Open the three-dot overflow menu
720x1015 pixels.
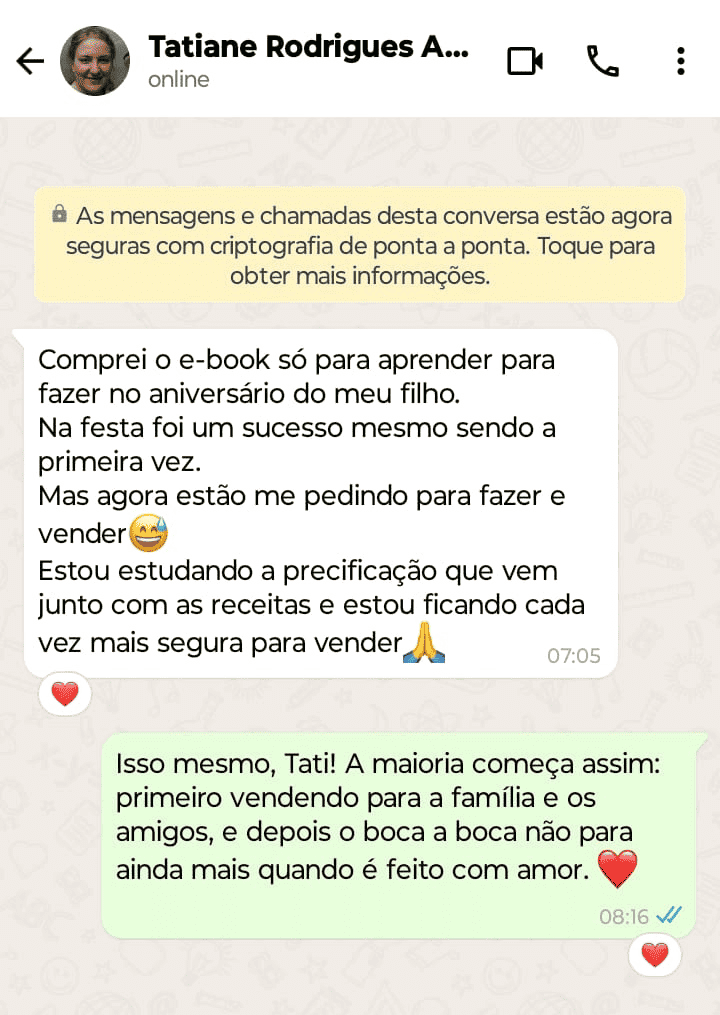[680, 62]
